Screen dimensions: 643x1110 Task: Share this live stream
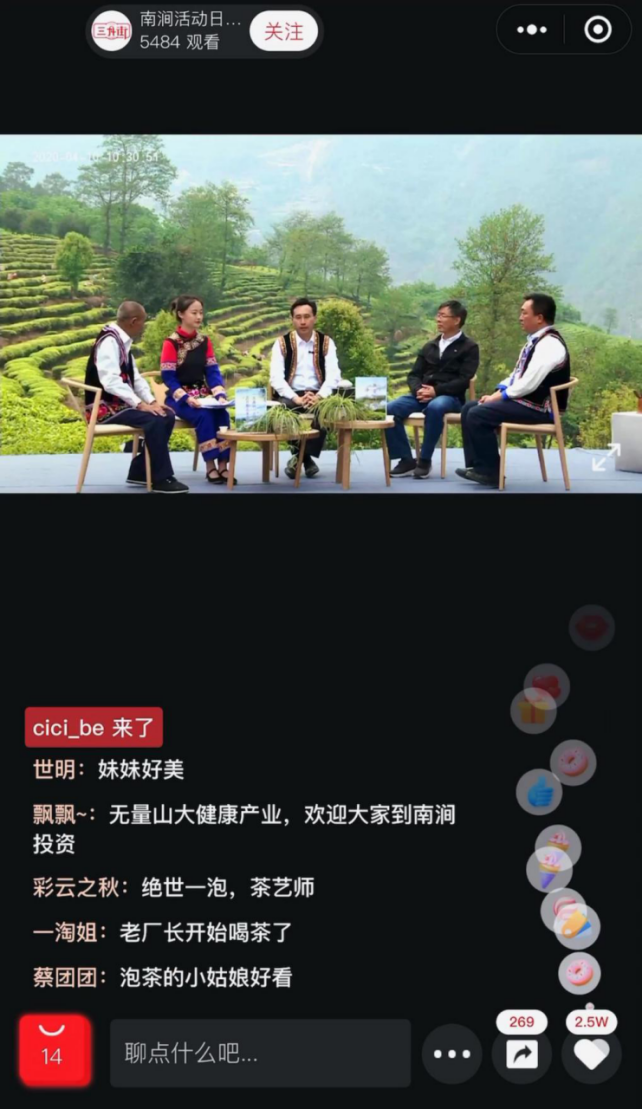coord(522,1054)
